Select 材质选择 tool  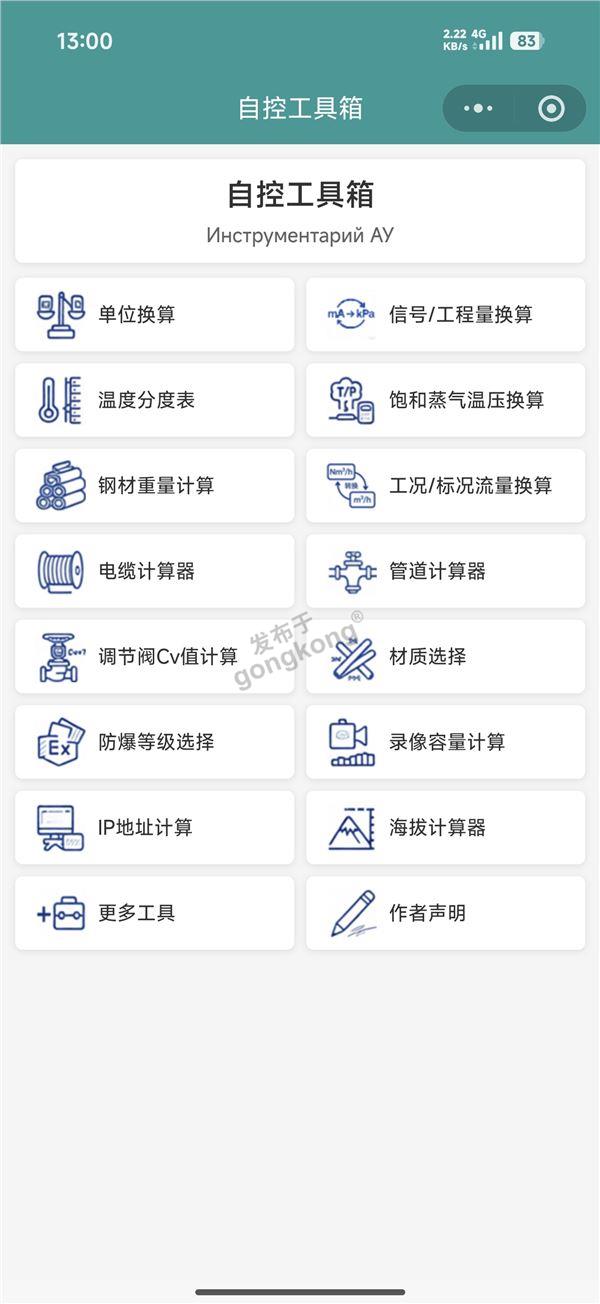click(445, 657)
